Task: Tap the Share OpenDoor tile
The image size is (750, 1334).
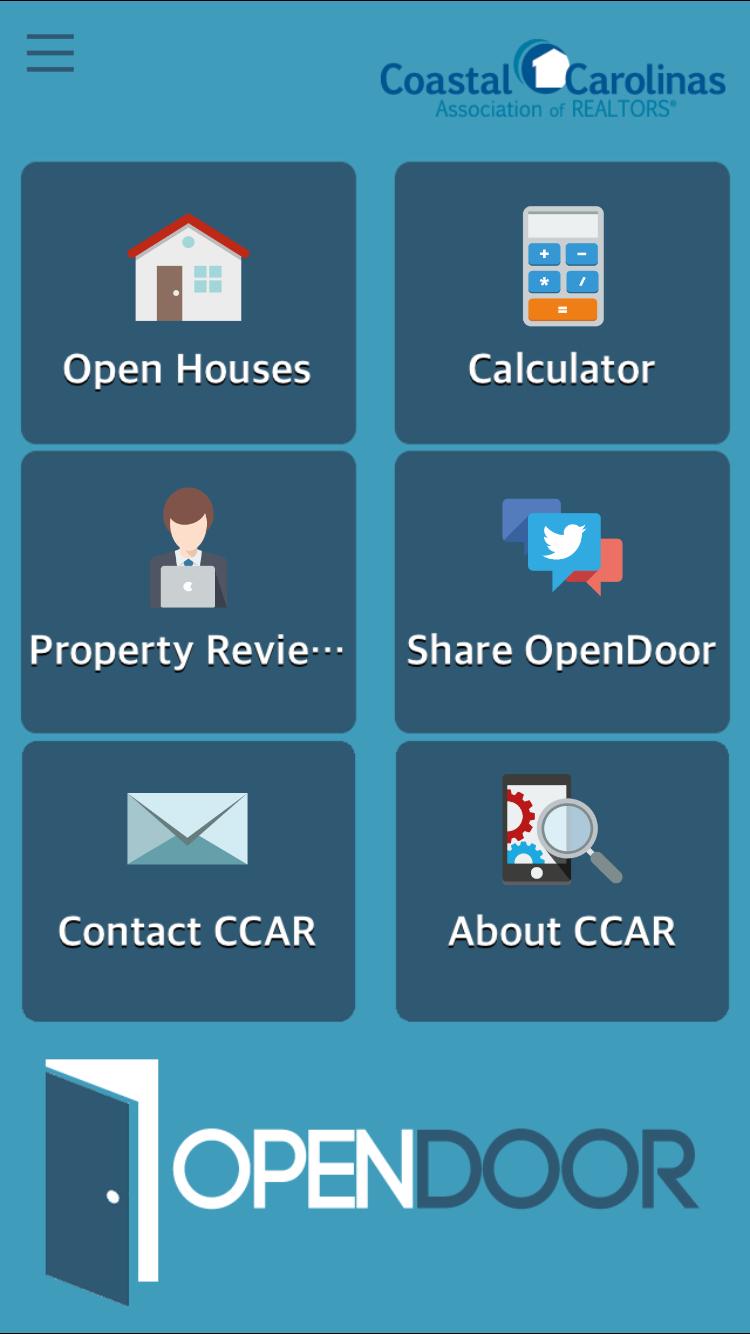Action: (x=562, y=592)
